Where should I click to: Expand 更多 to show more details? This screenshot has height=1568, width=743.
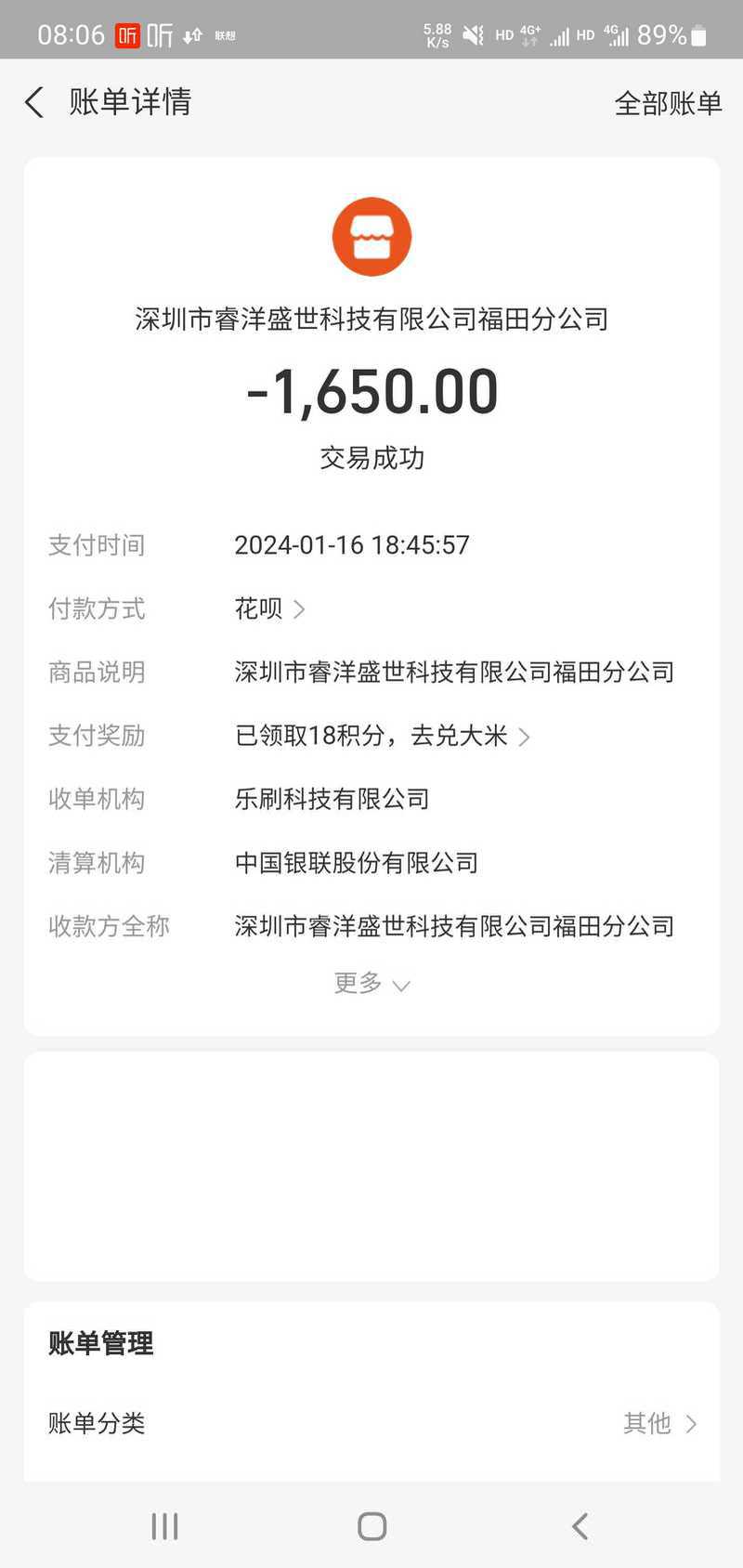[x=371, y=983]
